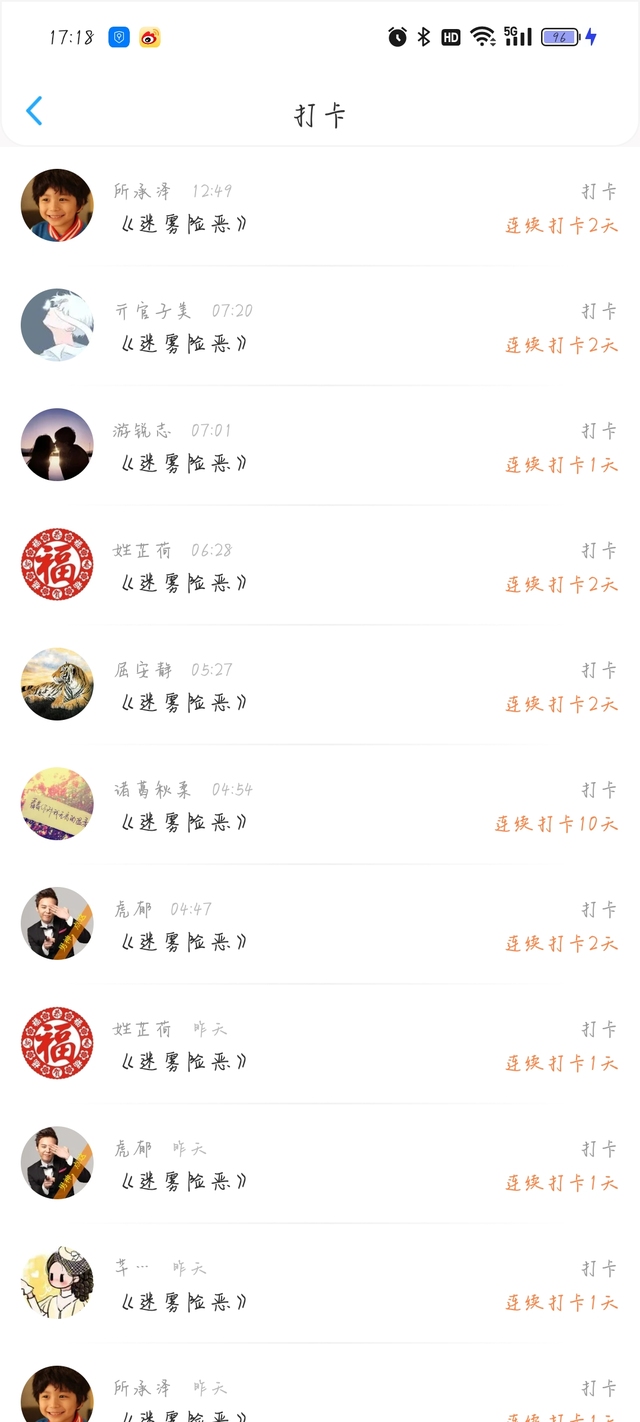Viewport: 640px width, 1422px height.
Task: Select 扈郁's check-in from 昨天
Action: [x=320, y=1164]
